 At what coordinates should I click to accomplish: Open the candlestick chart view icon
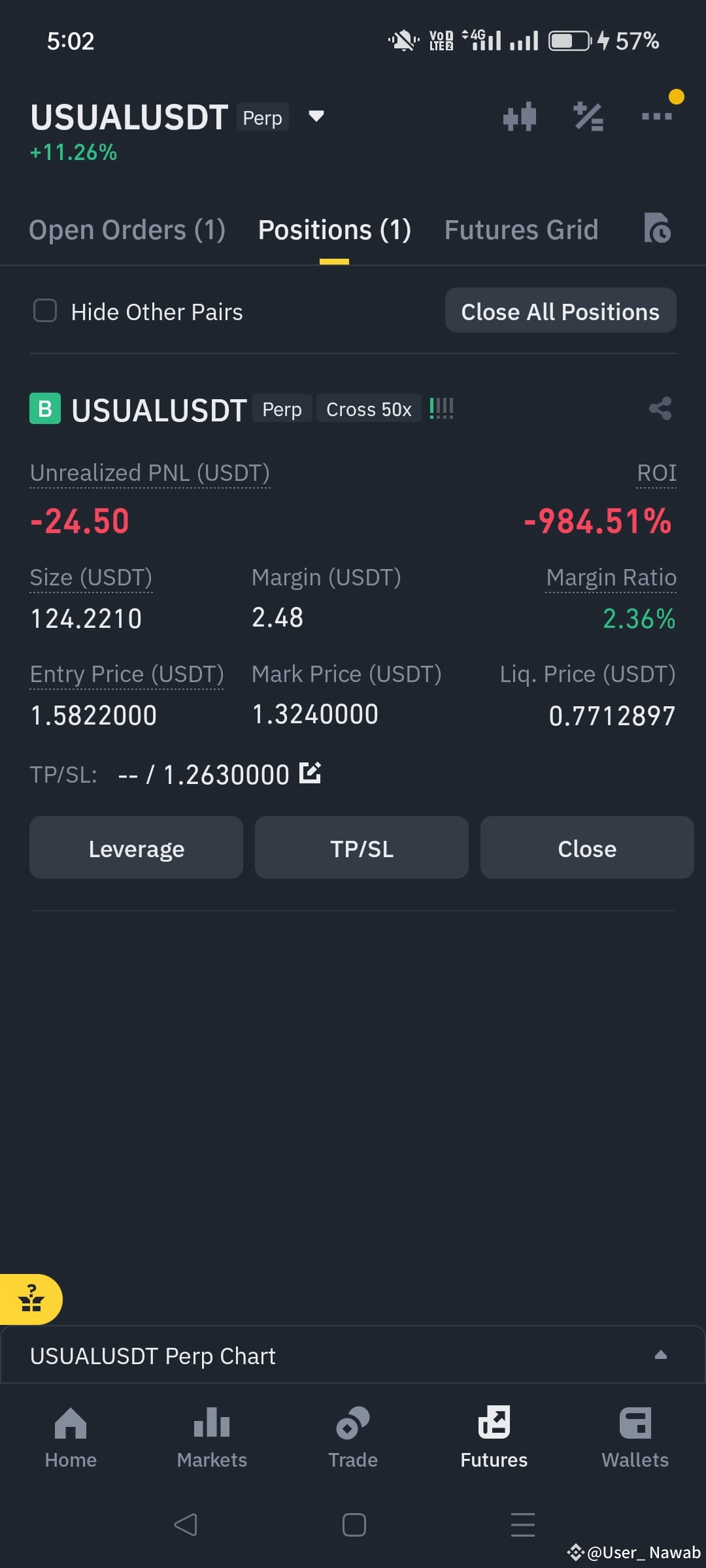point(520,116)
